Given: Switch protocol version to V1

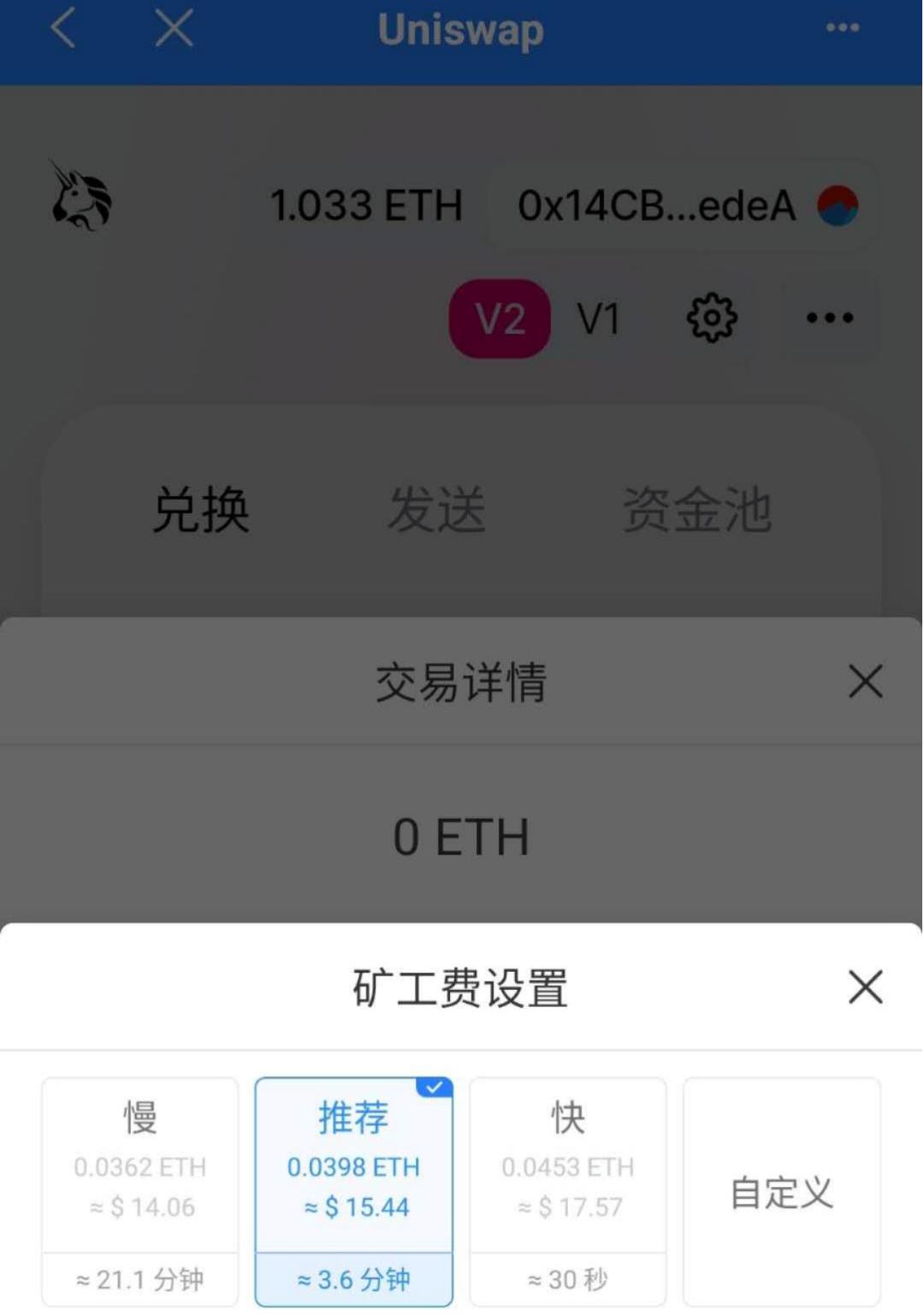Looking at the screenshot, I should point(597,317).
